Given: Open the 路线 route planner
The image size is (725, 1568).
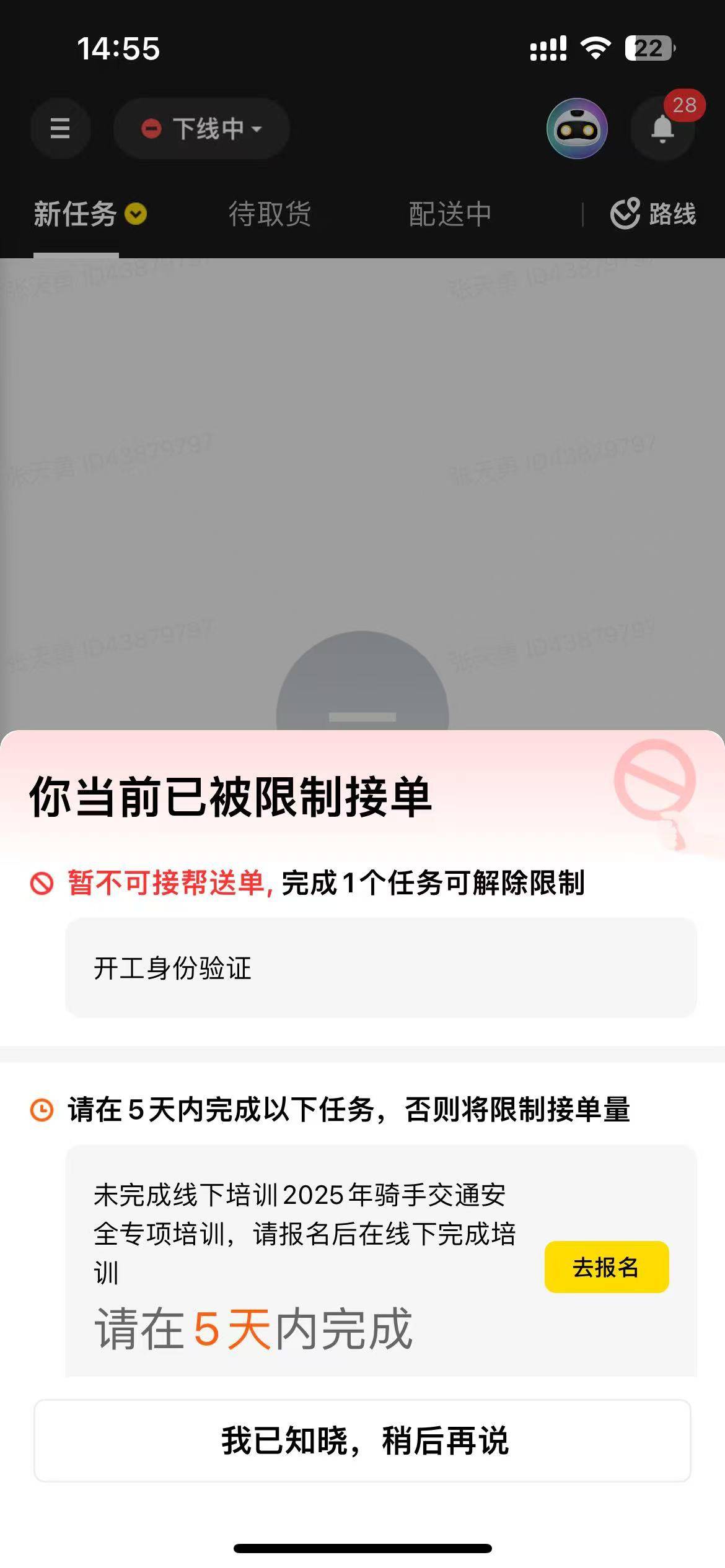Looking at the screenshot, I should pyautogui.click(x=653, y=214).
